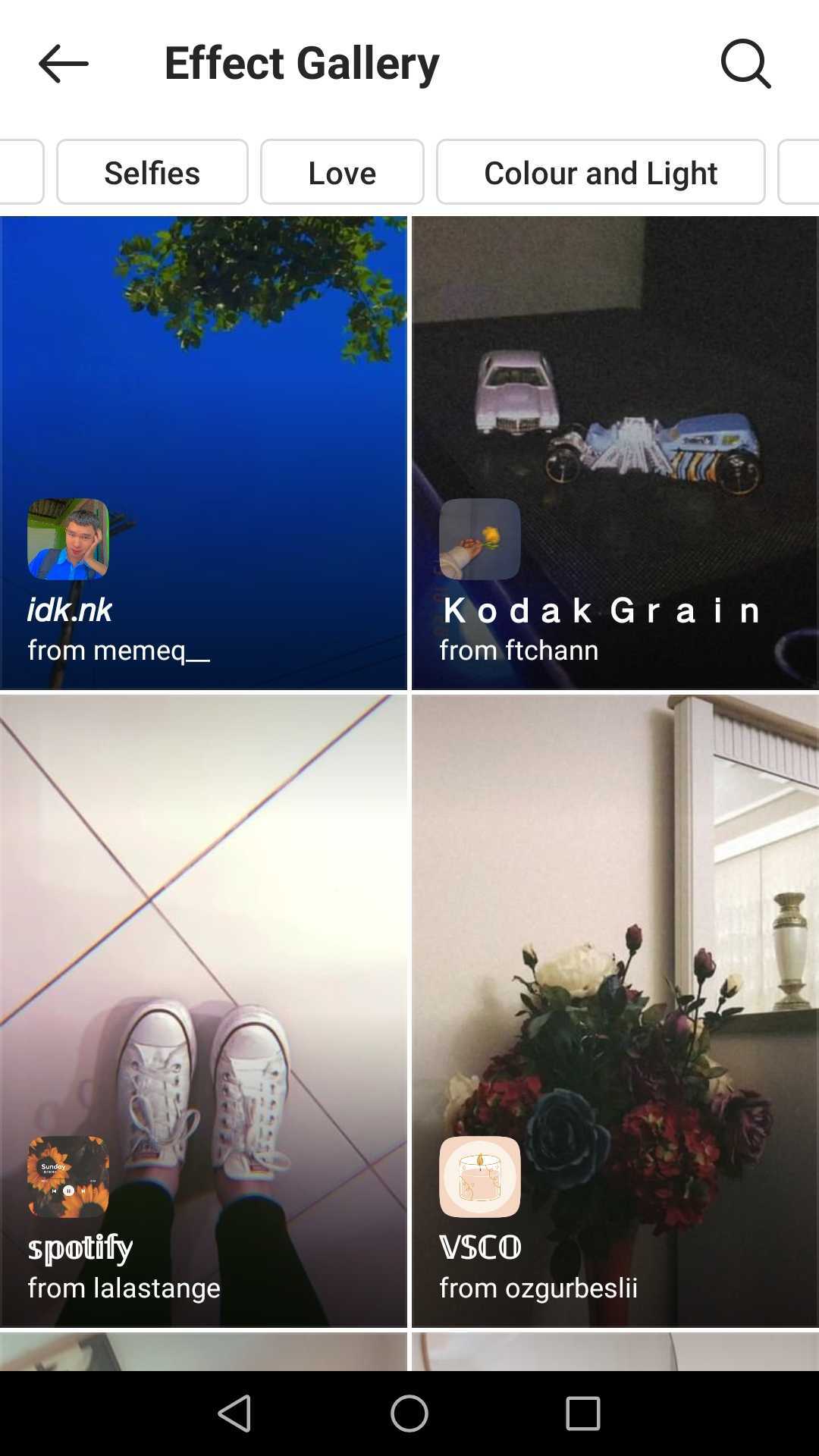This screenshot has width=819, height=1456.
Task: Choose the Colour and Light category
Action: click(601, 172)
